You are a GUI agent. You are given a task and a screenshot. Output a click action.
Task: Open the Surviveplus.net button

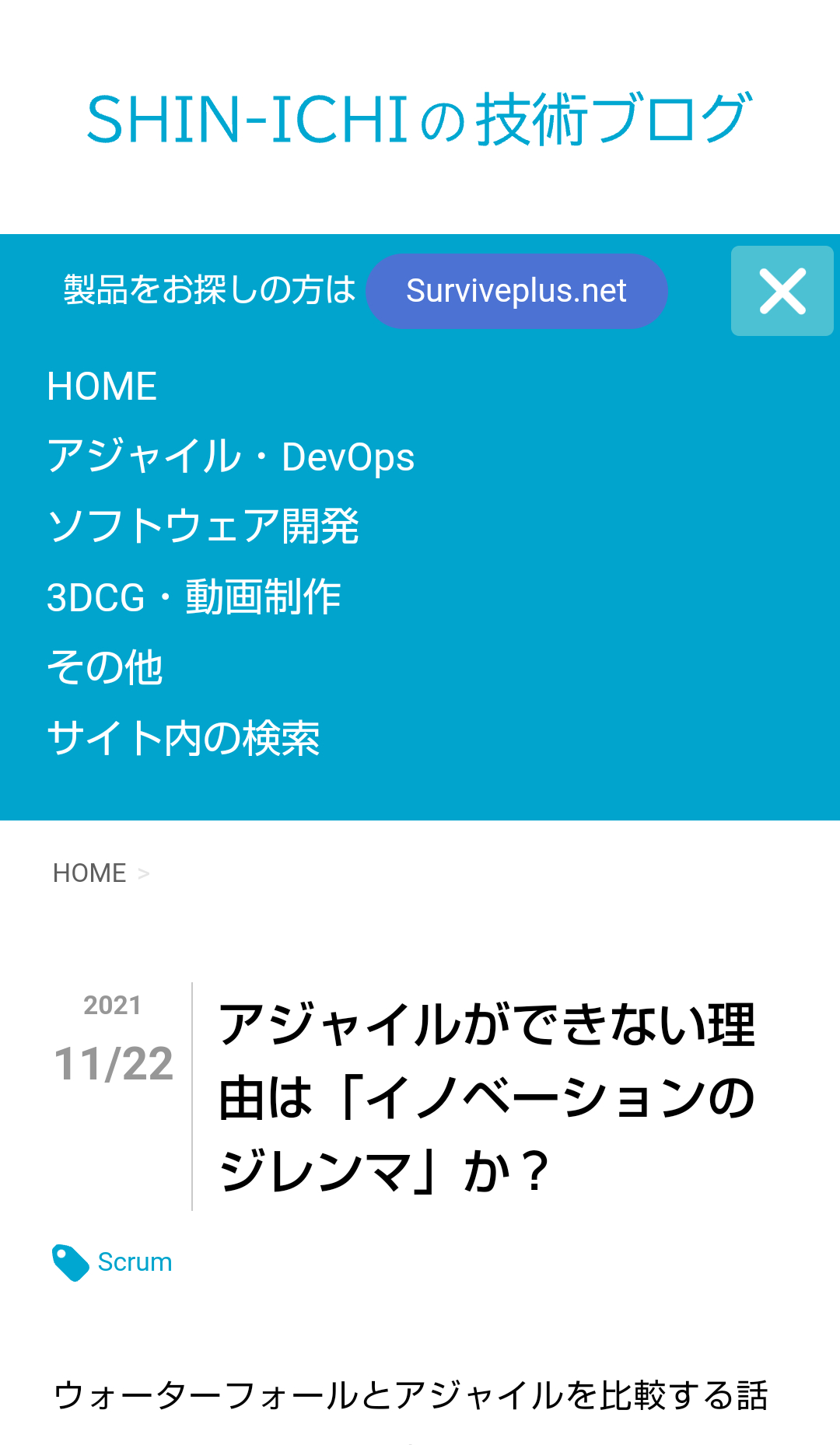coord(516,291)
